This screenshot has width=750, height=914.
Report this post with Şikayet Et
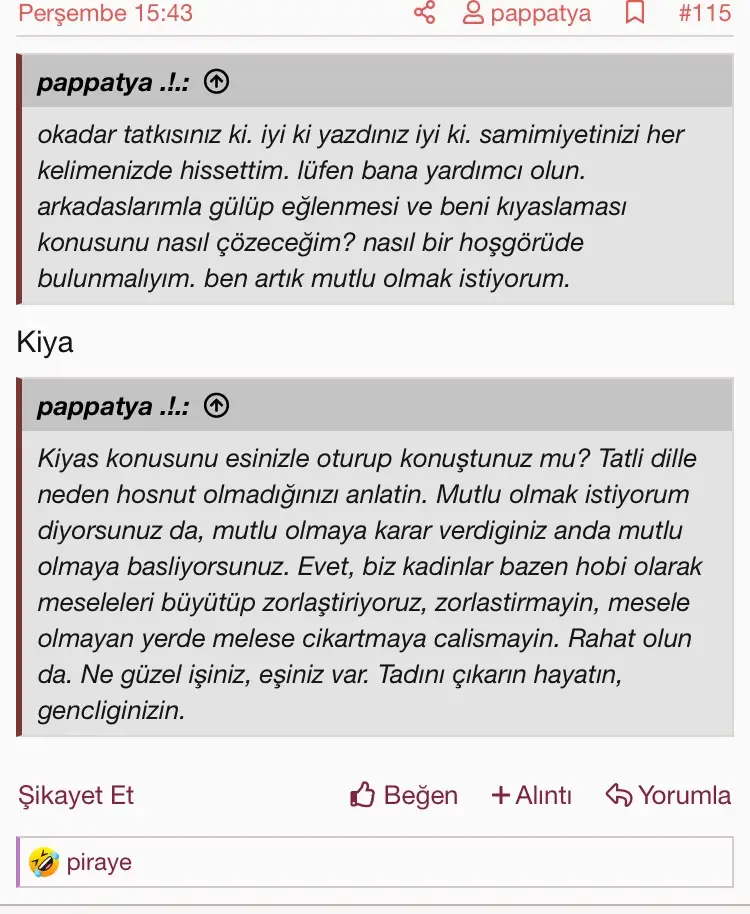pos(76,796)
